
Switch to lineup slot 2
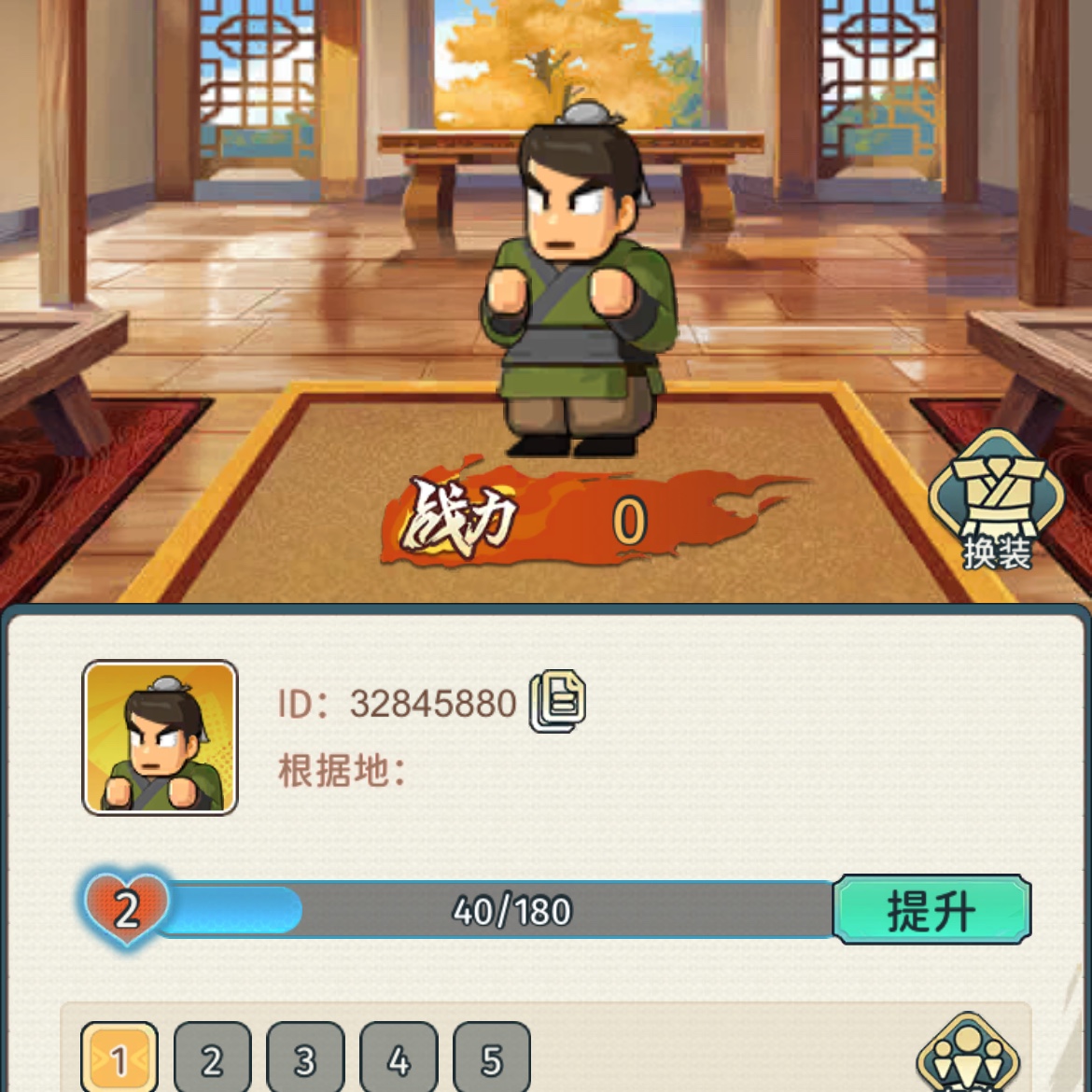213,1059
